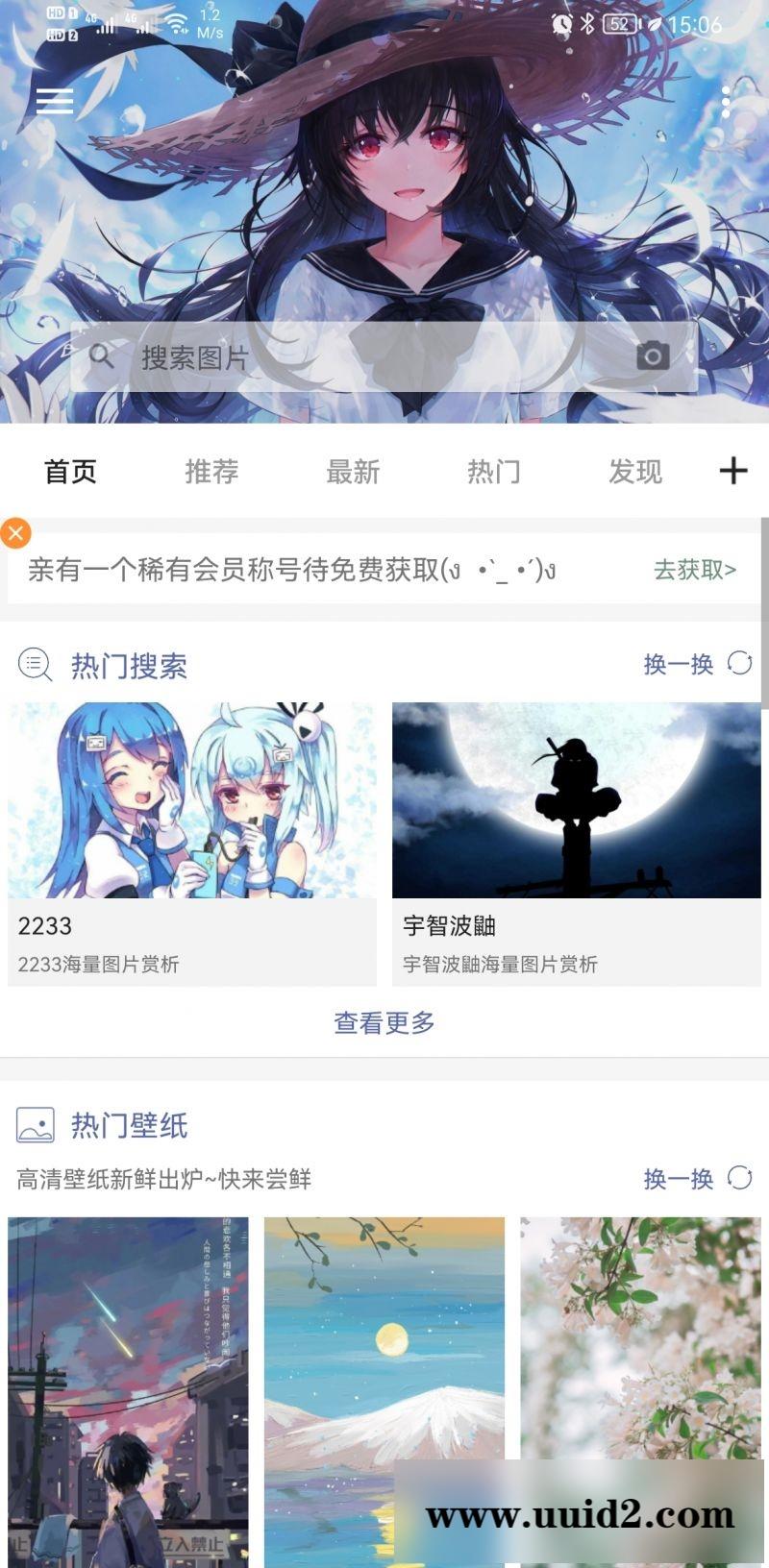Switch to the 推荐 tab
The width and height of the screenshot is (769, 1568).
click(x=210, y=471)
